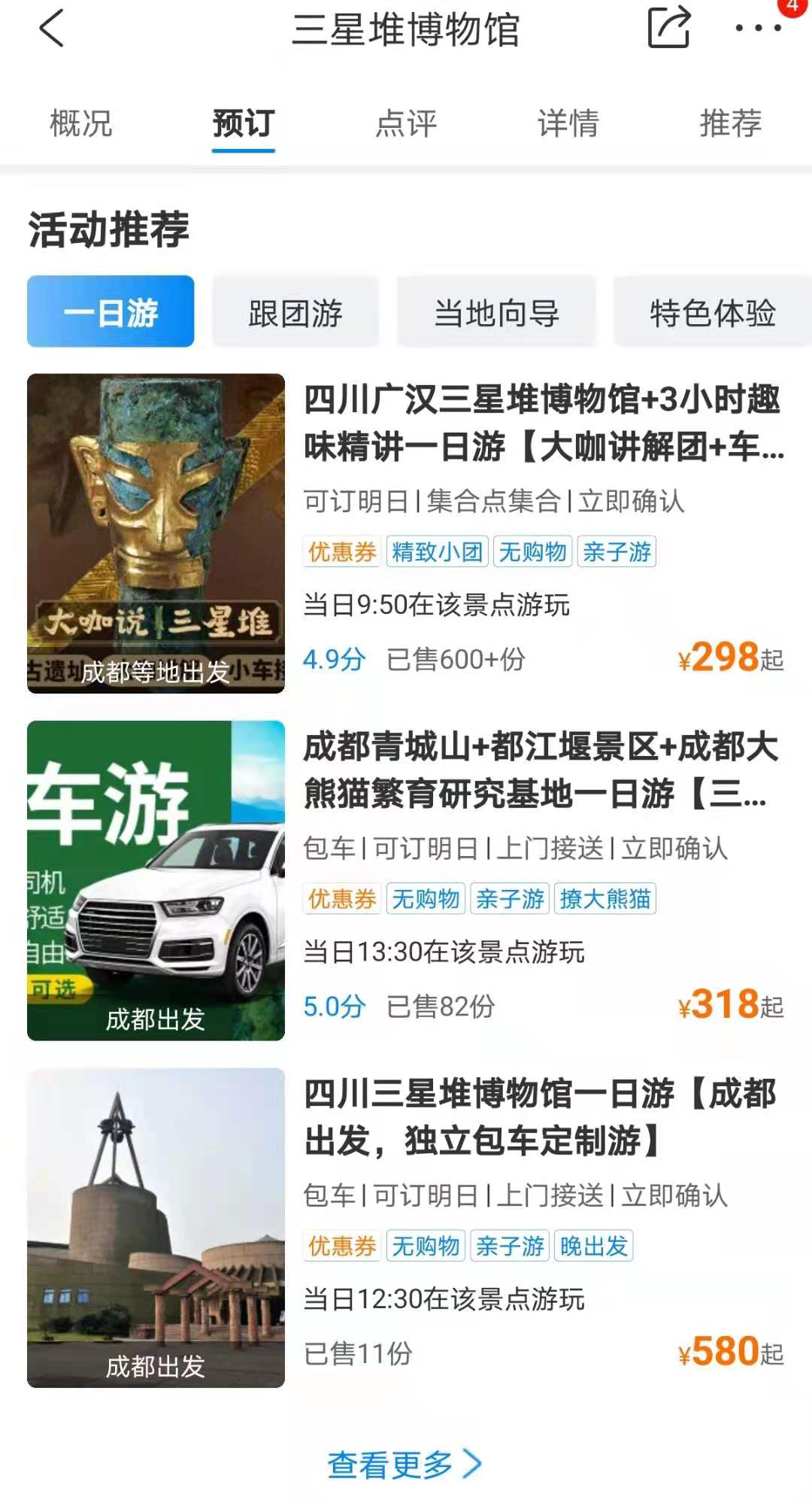Open the ¥298 三星堆博物馆趣味精讲 tour
The width and height of the screenshot is (812, 1503).
[543, 423]
